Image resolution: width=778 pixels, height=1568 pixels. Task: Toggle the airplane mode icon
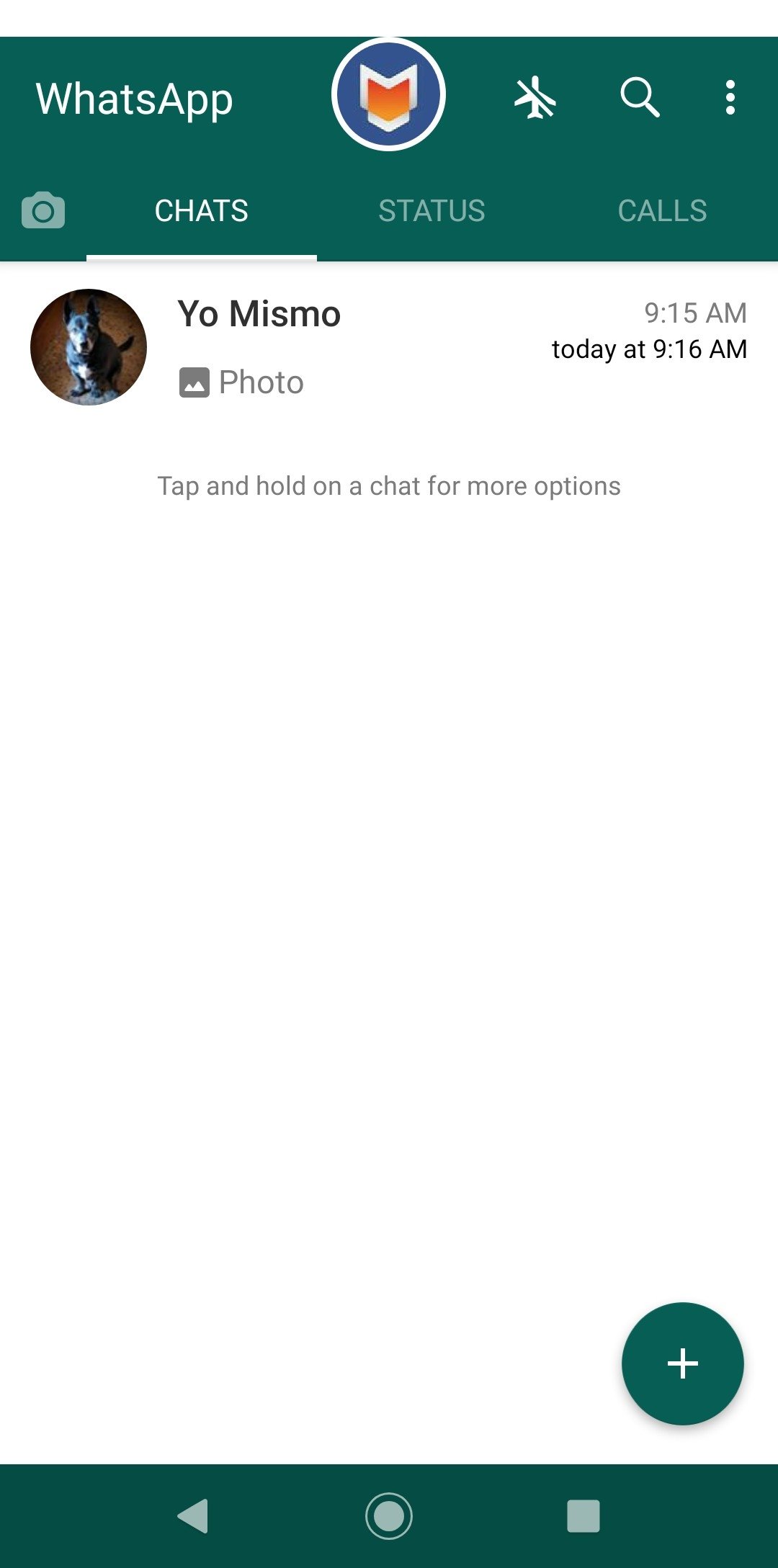[535, 97]
